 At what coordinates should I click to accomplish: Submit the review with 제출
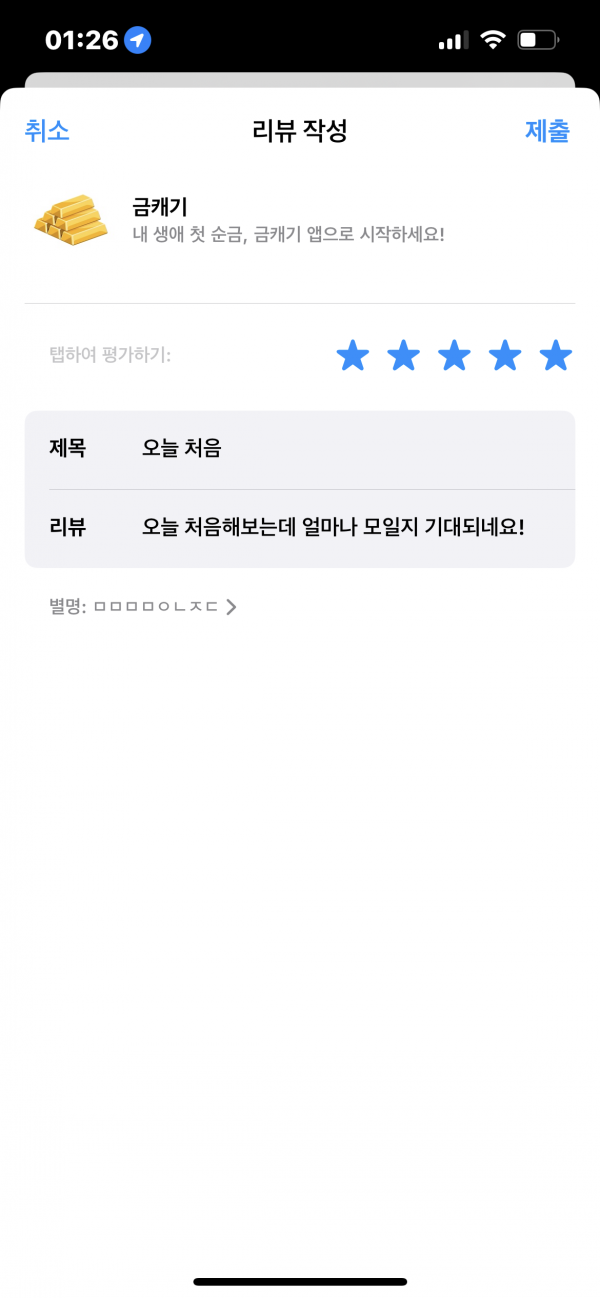(x=547, y=131)
